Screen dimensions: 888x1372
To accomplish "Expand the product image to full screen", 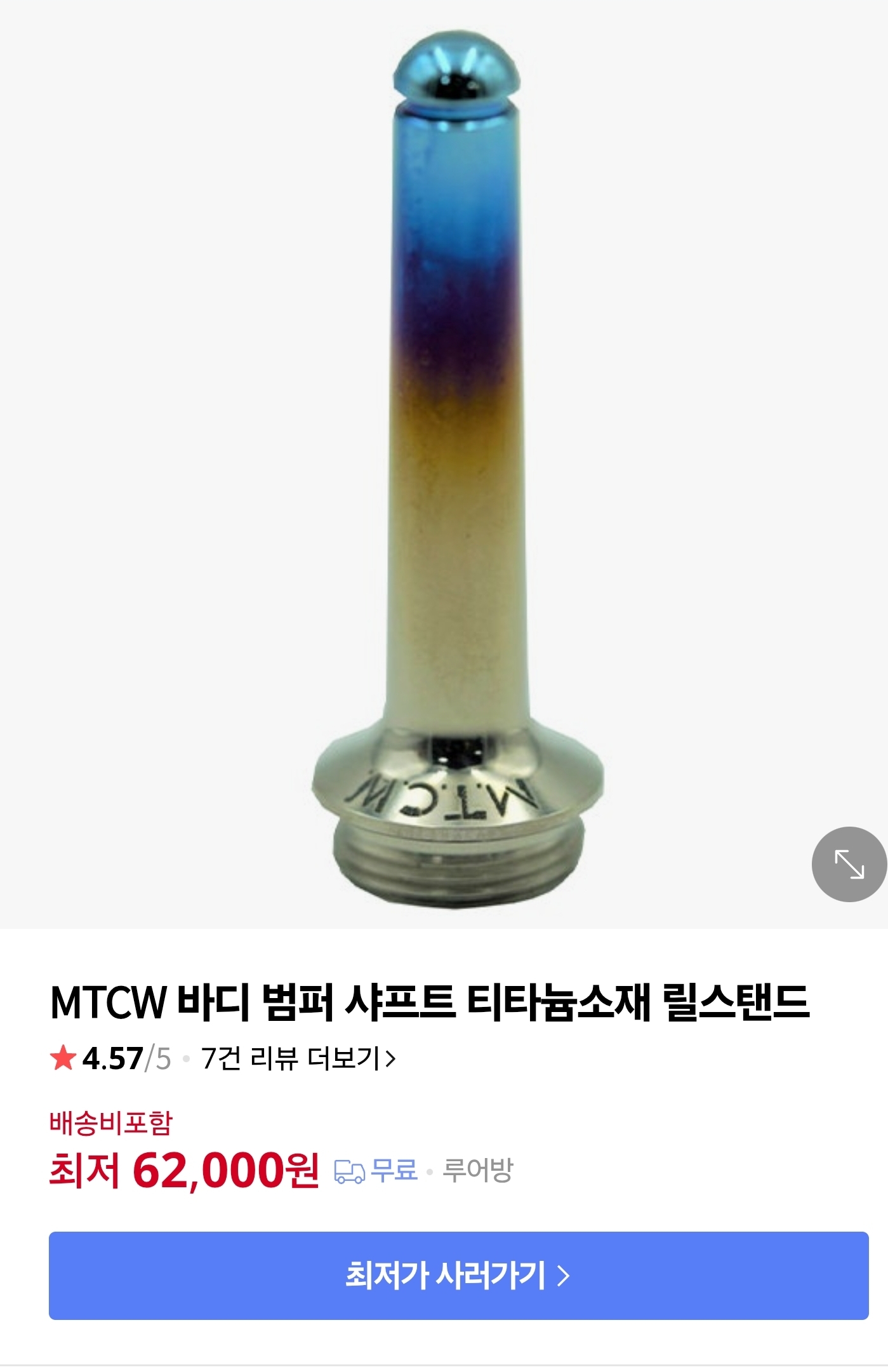I will pyautogui.click(x=849, y=864).
